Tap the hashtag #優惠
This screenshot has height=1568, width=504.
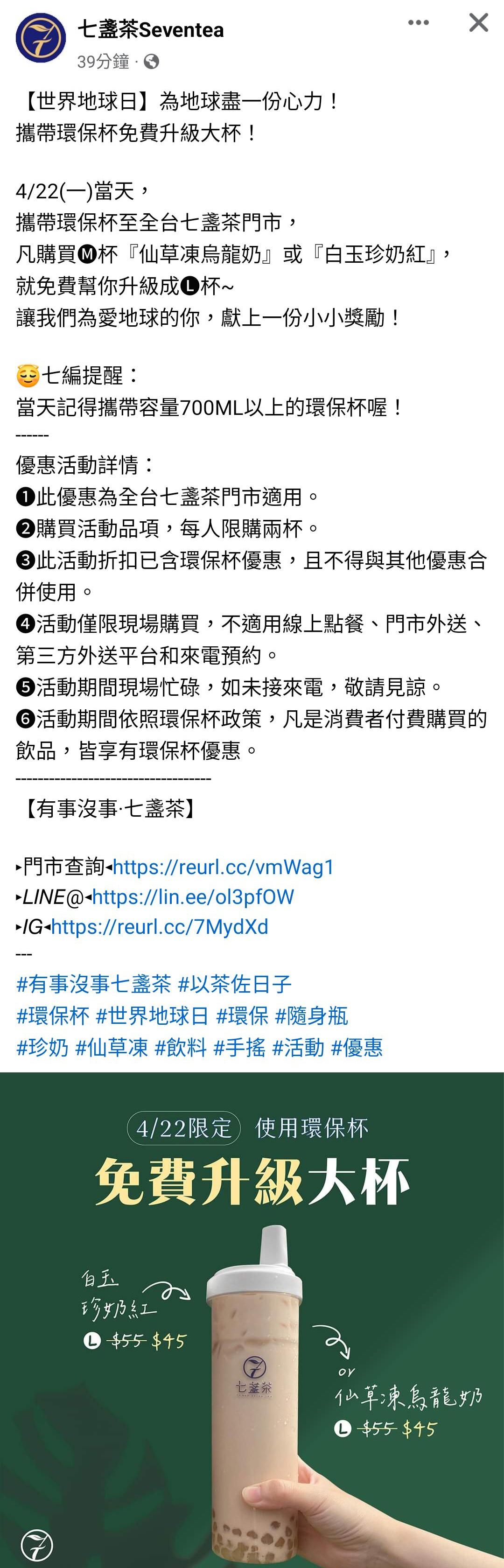click(356, 1047)
